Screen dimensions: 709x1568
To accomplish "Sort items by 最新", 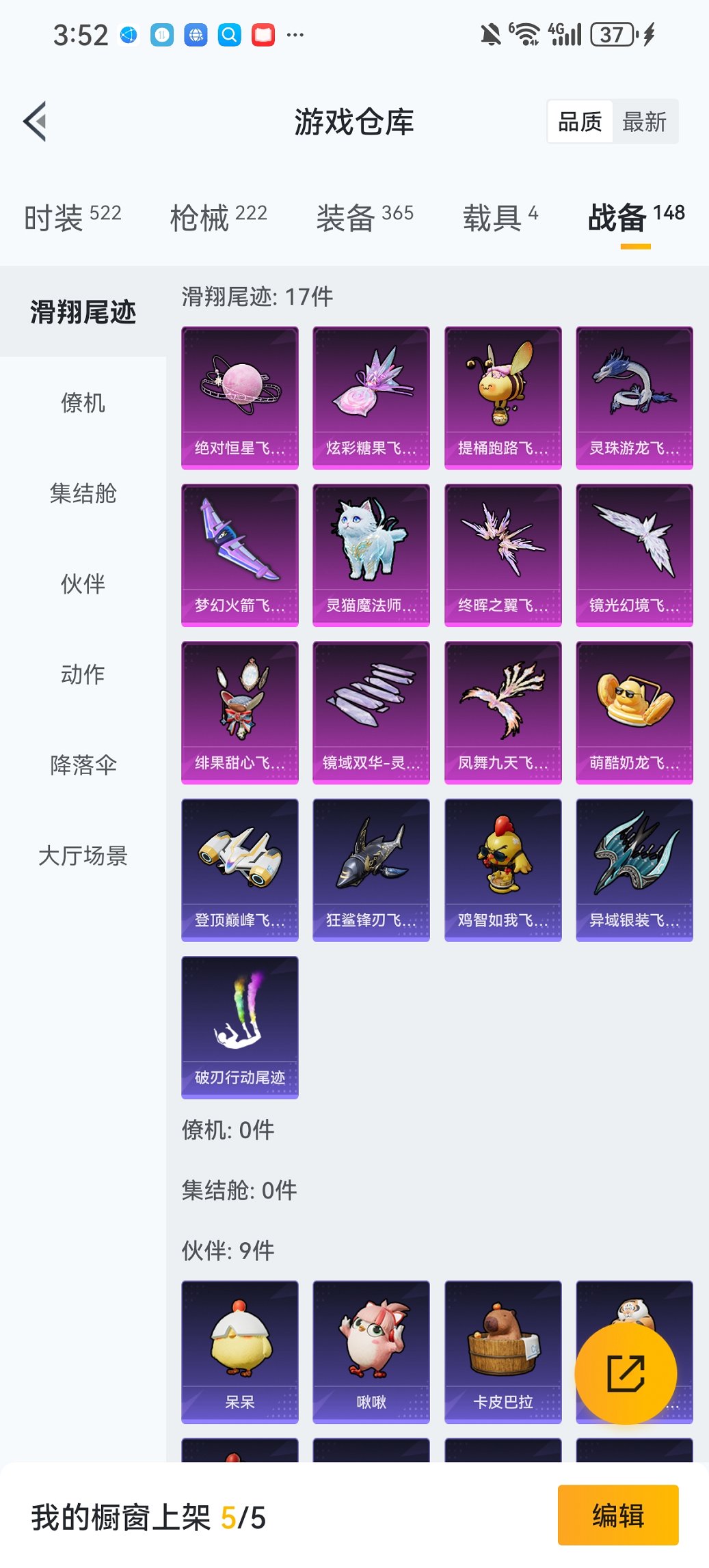I will click(x=644, y=122).
